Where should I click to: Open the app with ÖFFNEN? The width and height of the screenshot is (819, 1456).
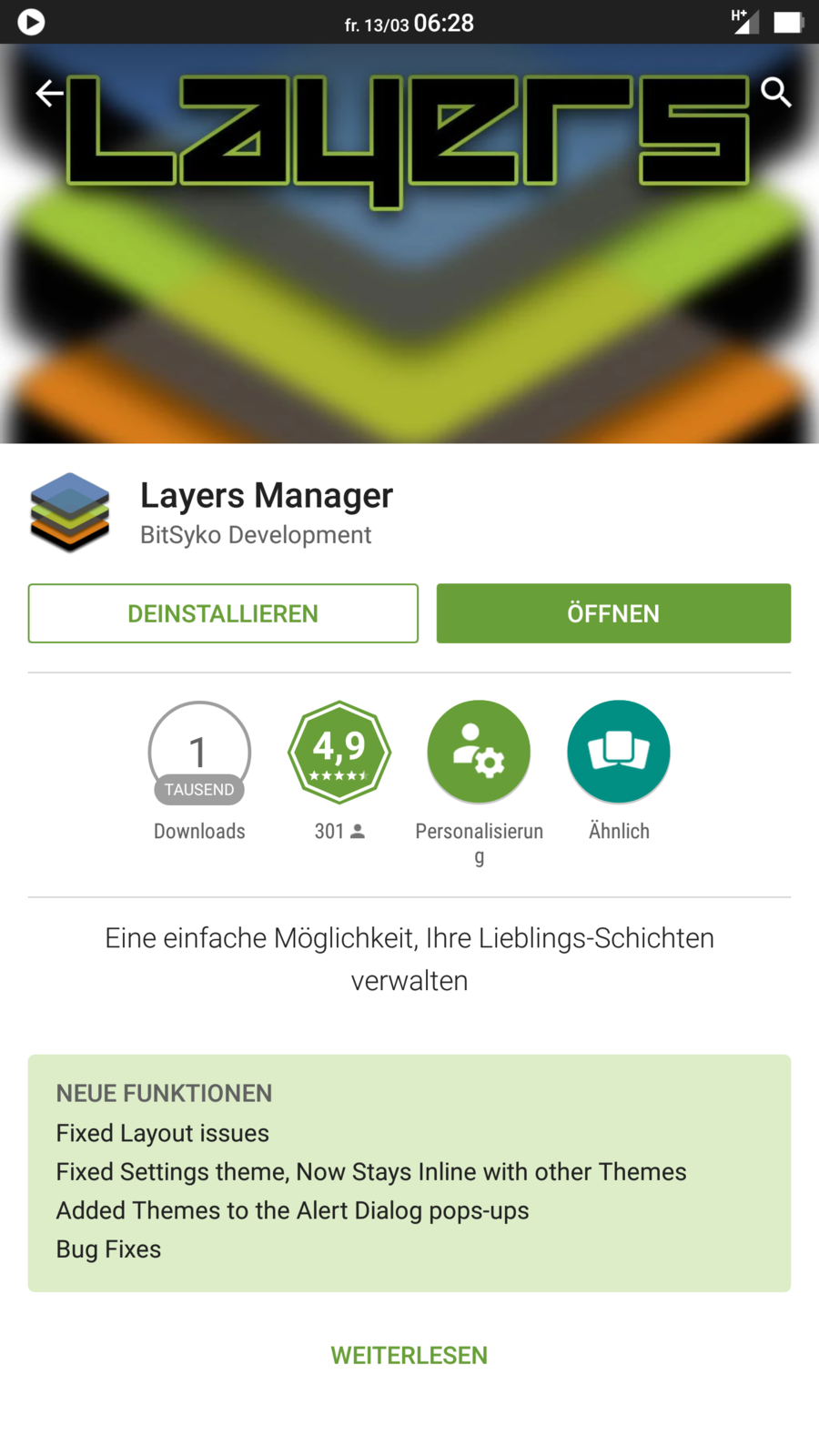pos(613,613)
